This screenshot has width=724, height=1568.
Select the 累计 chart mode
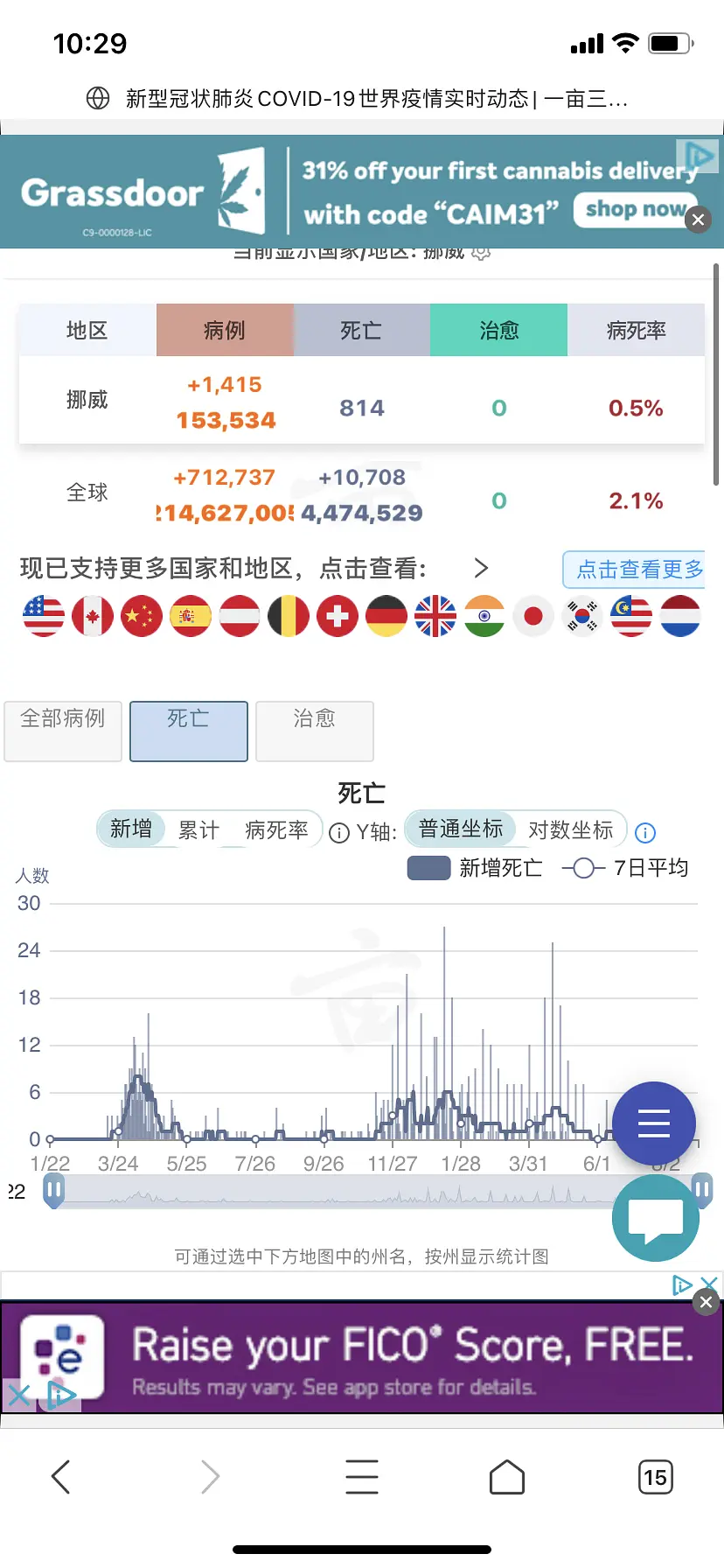click(198, 829)
